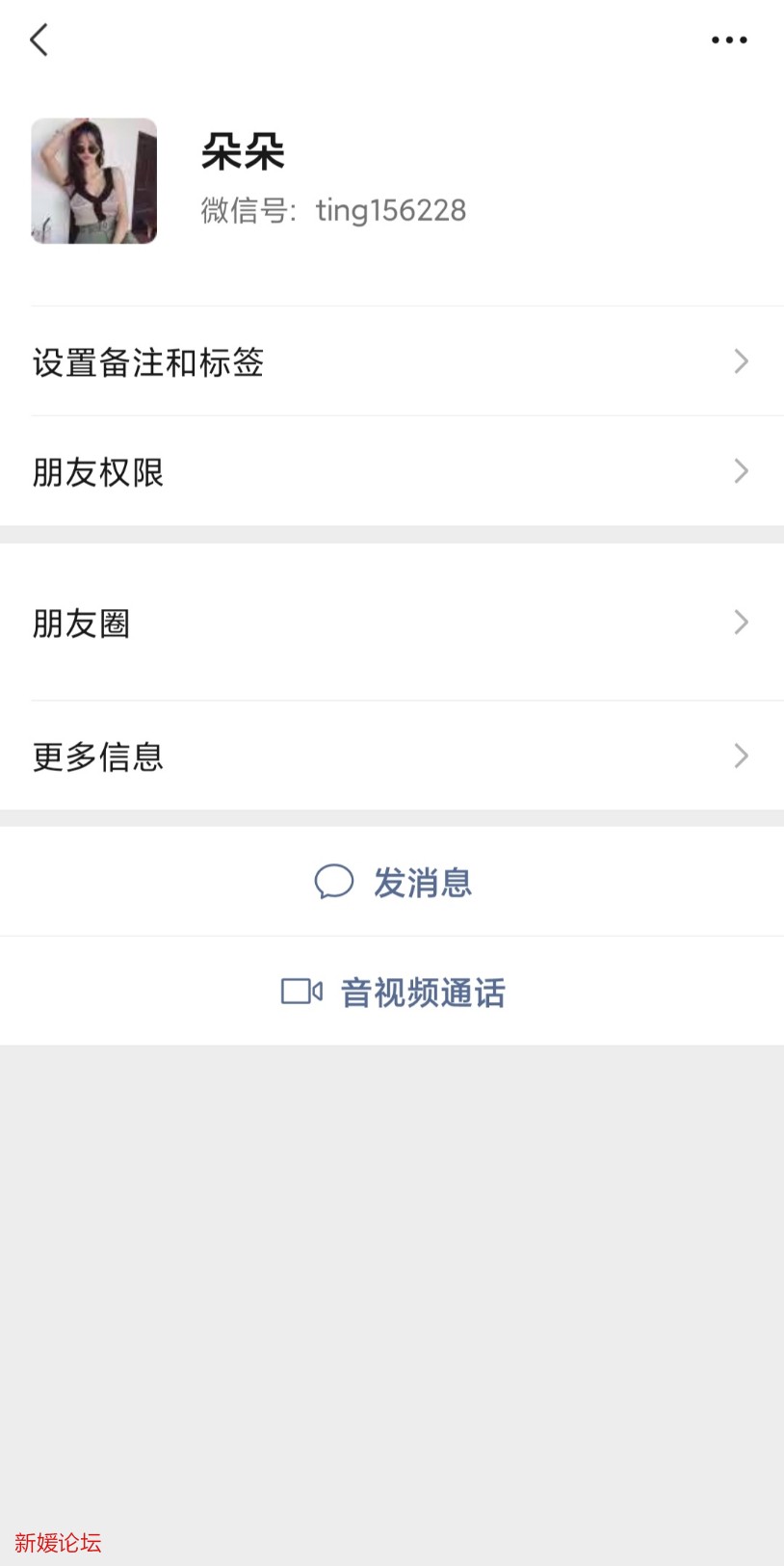784x1566 pixels.
Task: Tap 发消息 to send a message
Action: click(x=393, y=882)
